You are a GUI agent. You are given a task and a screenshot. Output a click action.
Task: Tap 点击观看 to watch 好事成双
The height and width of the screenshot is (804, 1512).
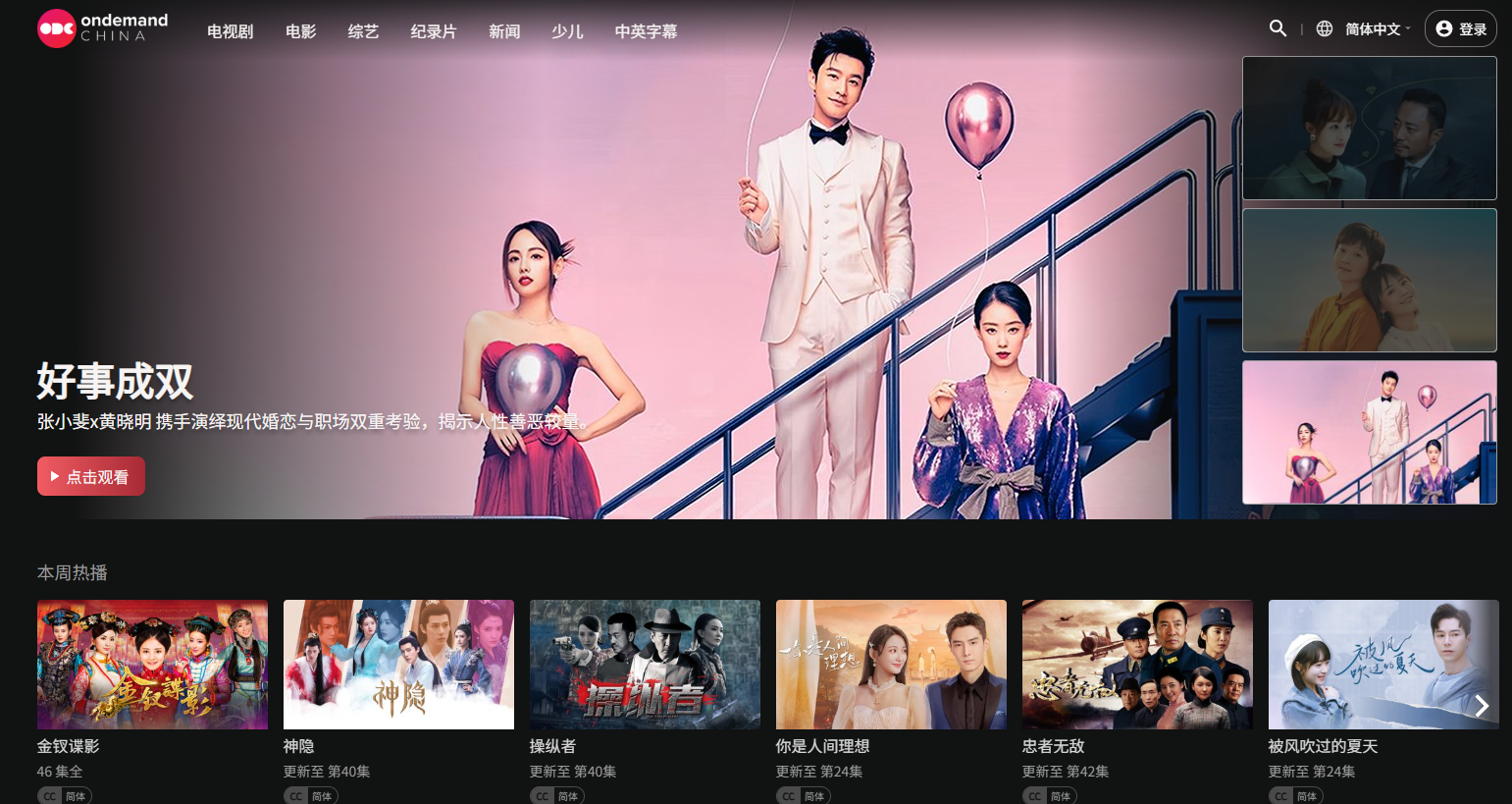point(91,477)
